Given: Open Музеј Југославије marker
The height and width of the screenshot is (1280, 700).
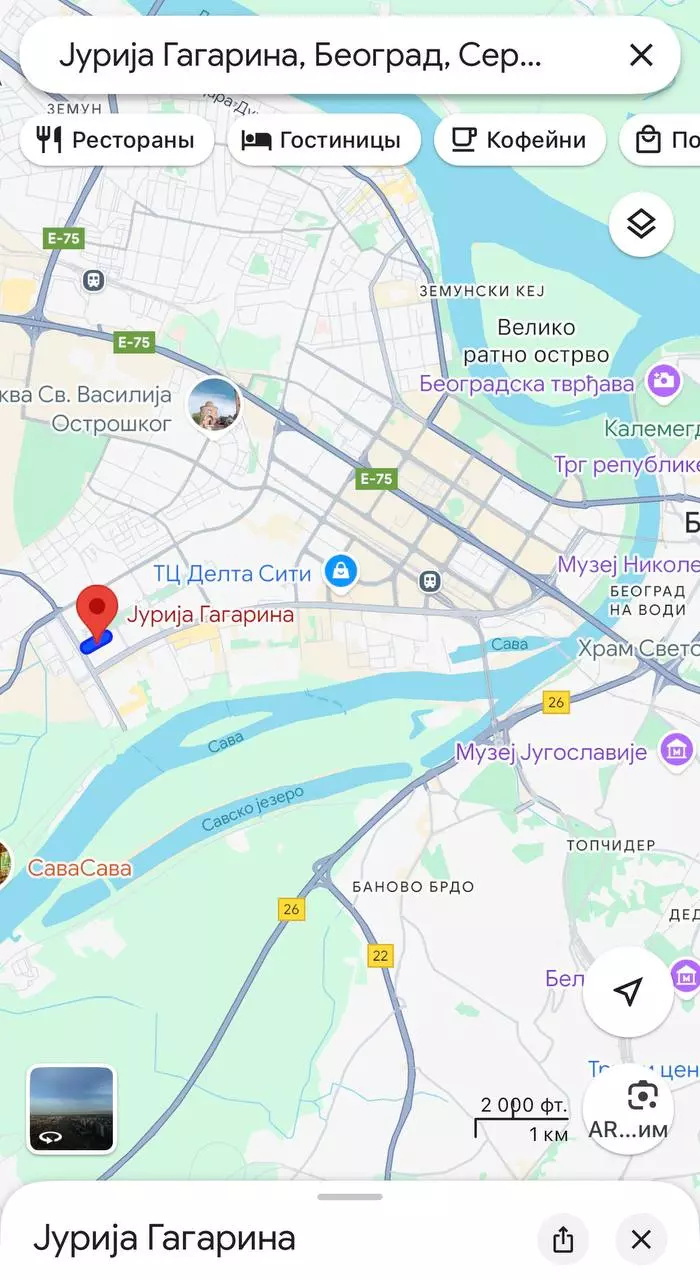Looking at the screenshot, I should click(x=677, y=750).
